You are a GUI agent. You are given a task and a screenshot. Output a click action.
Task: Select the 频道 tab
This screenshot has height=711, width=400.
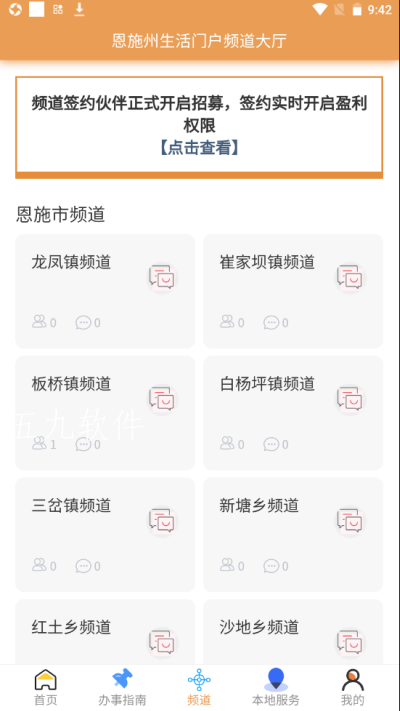[x=199, y=687]
